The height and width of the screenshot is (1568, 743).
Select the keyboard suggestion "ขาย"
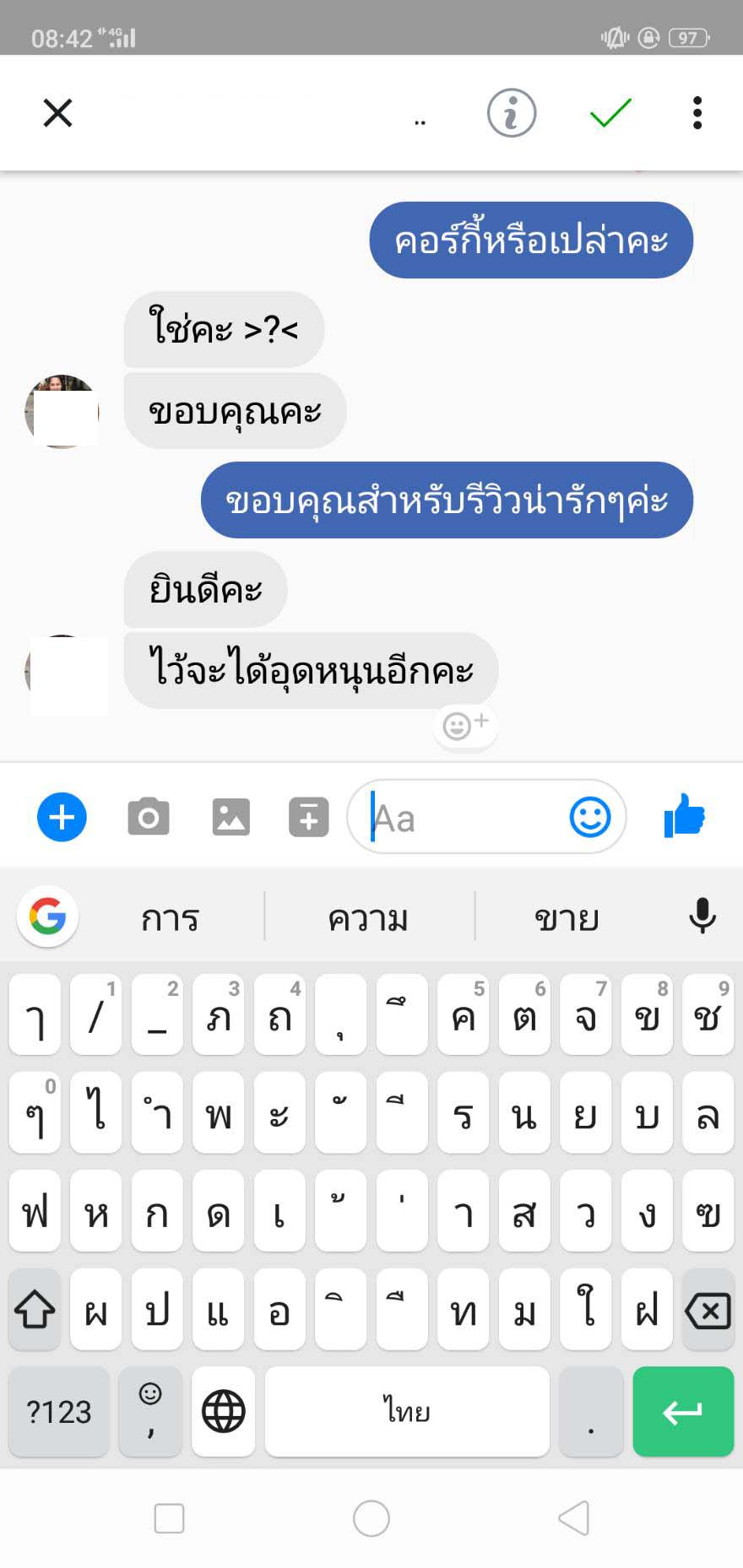[567, 917]
